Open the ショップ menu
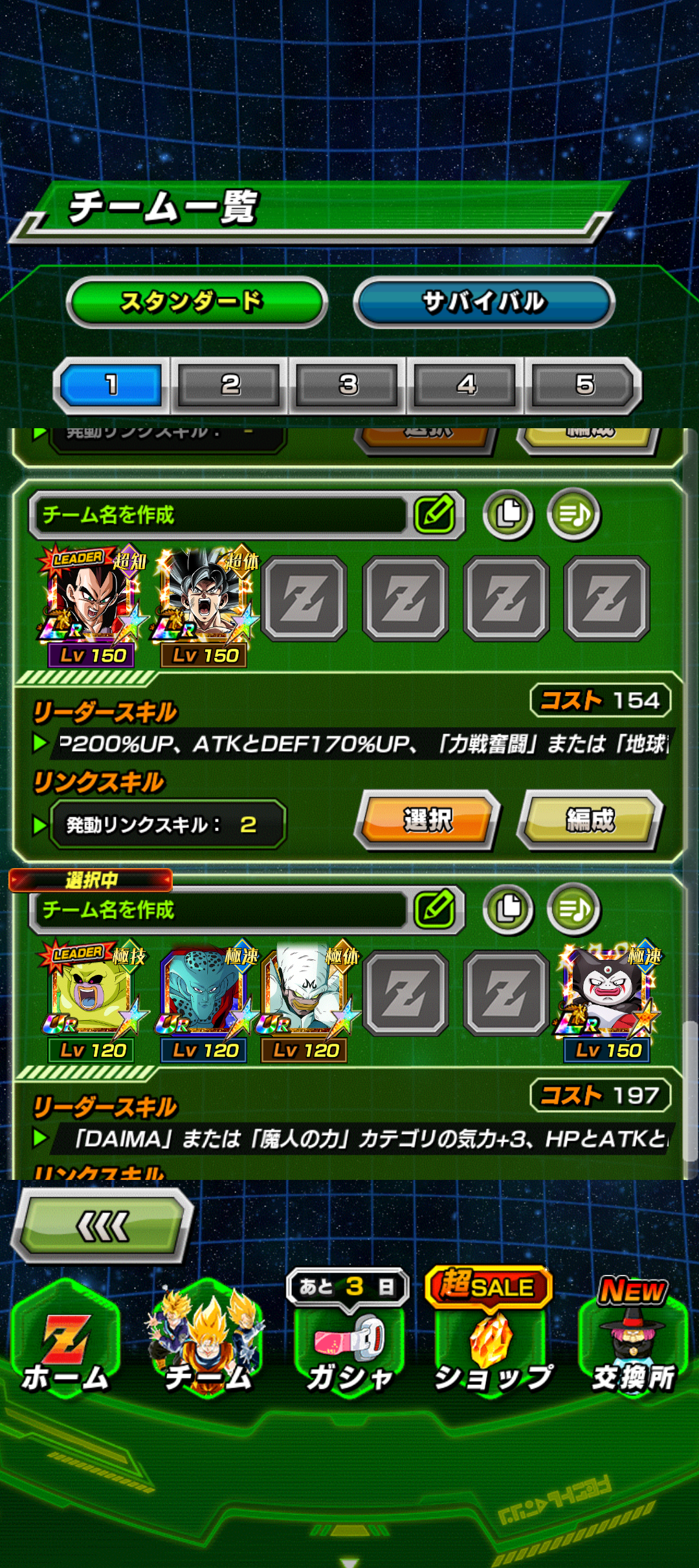 point(492,1345)
